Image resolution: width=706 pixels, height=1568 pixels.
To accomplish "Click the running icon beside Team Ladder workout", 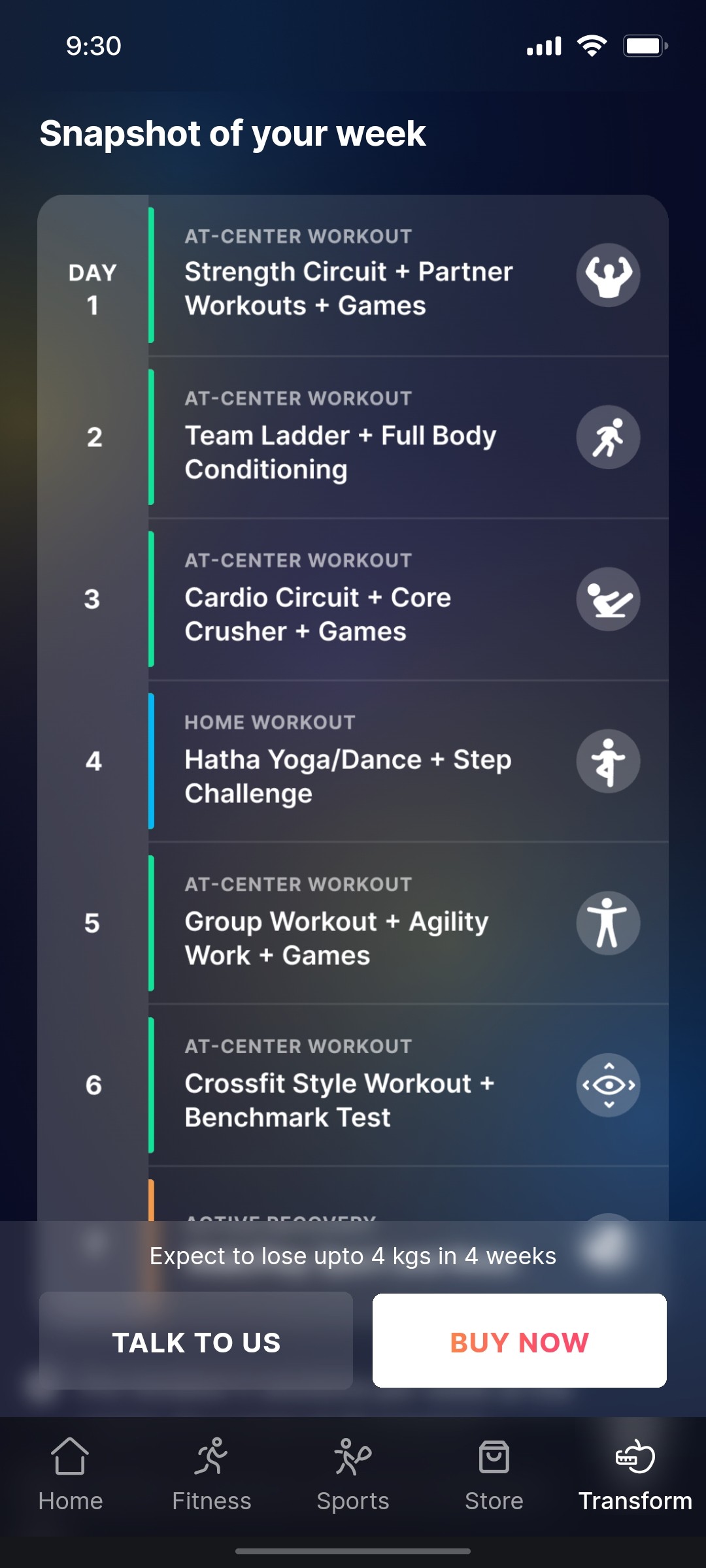I will [x=607, y=437].
